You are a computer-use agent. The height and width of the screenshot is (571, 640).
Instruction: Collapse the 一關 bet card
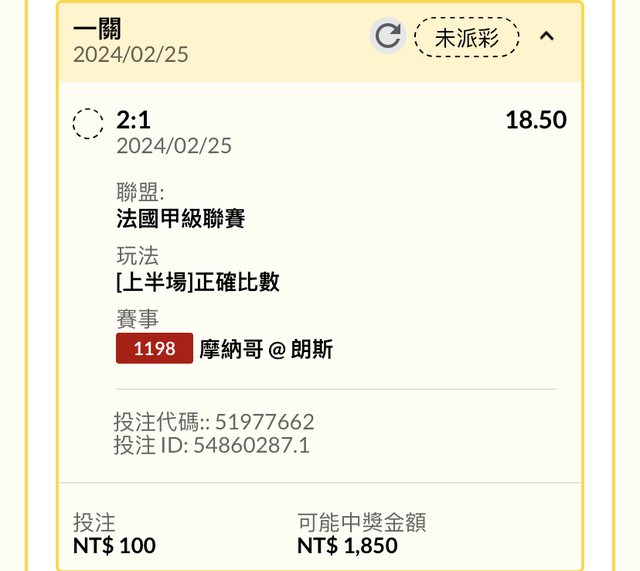pos(546,37)
